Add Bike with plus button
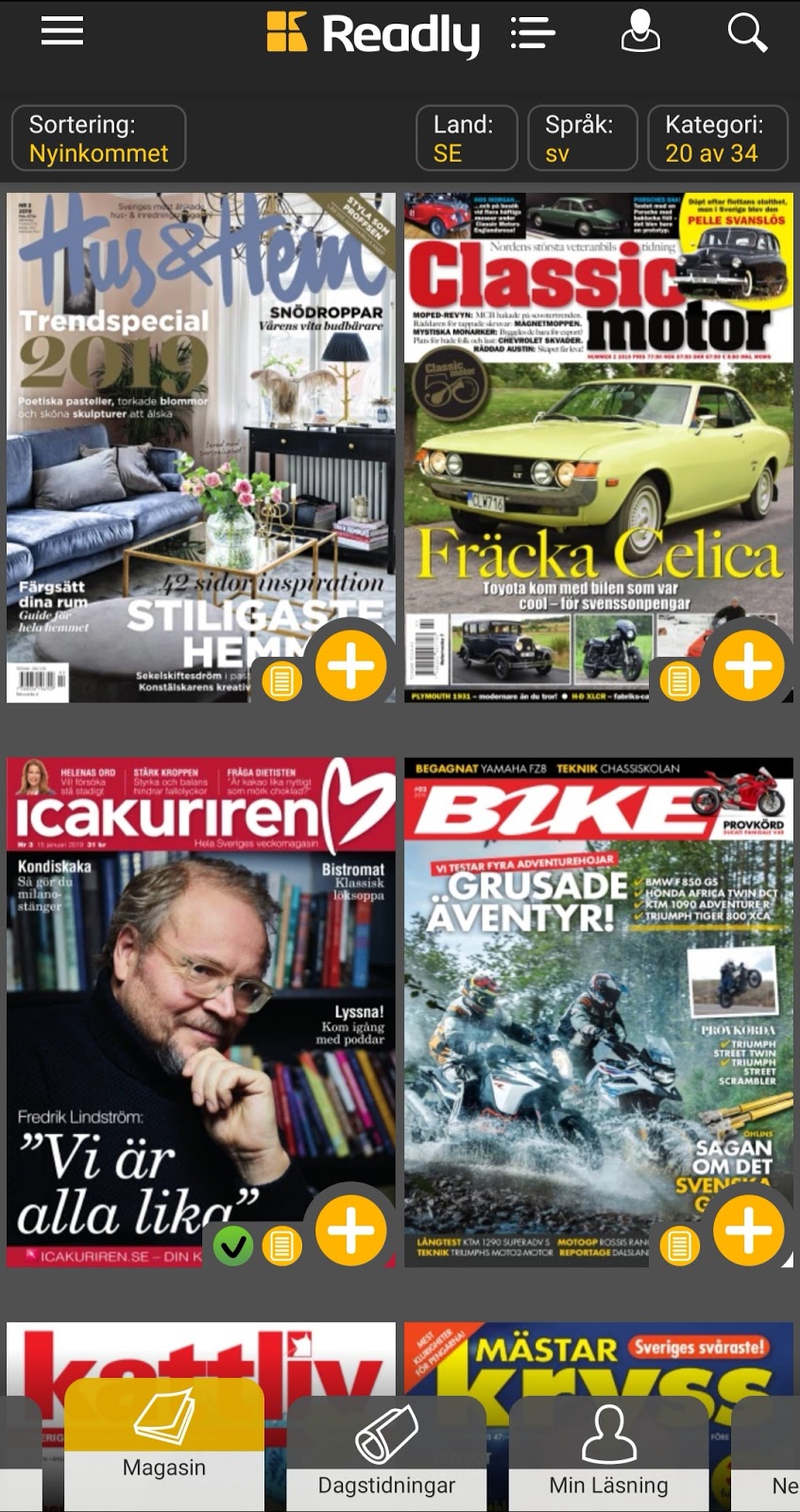This screenshot has height=1512, width=800. pos(749,1231)
